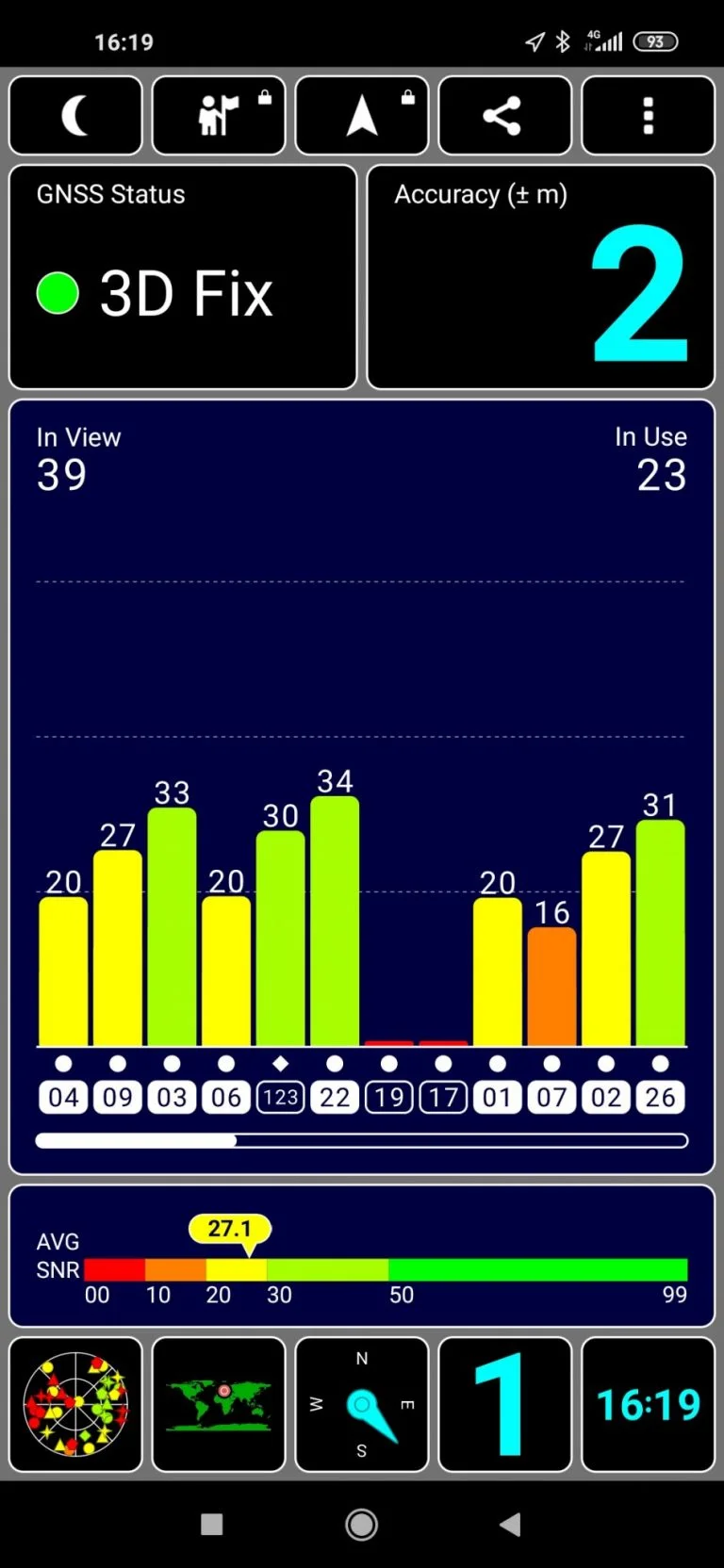Toggle night mode with the moon icon
Image resolution: width=724 pixels, height=1568 pixels.
(75, 115)
